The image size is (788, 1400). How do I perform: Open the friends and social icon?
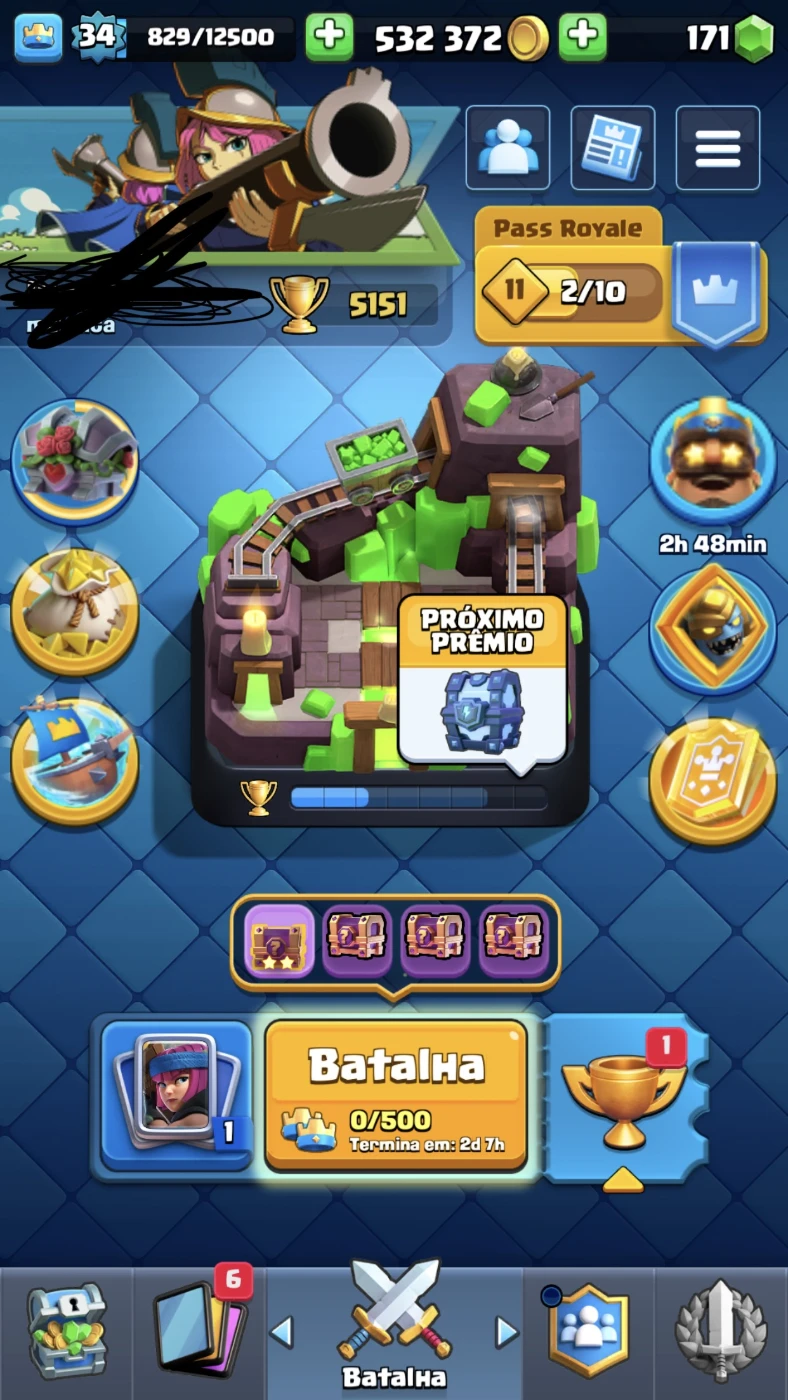tap(507, 148)
